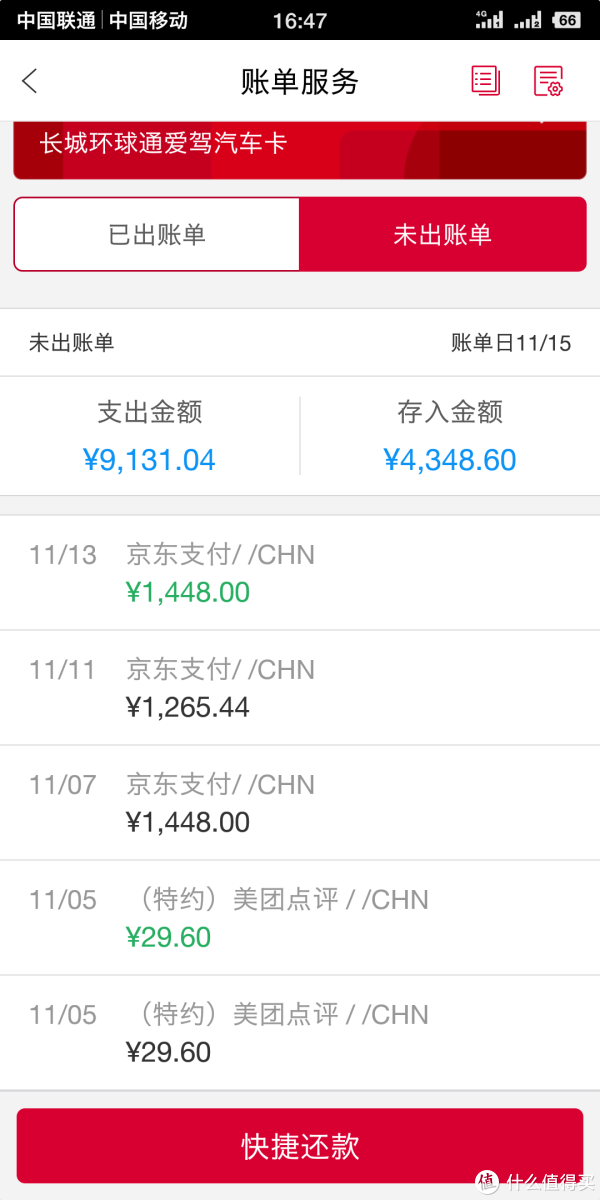Open the black ¥29.60 美团点评 charge entry
600x1200 pixels.
300,1033
